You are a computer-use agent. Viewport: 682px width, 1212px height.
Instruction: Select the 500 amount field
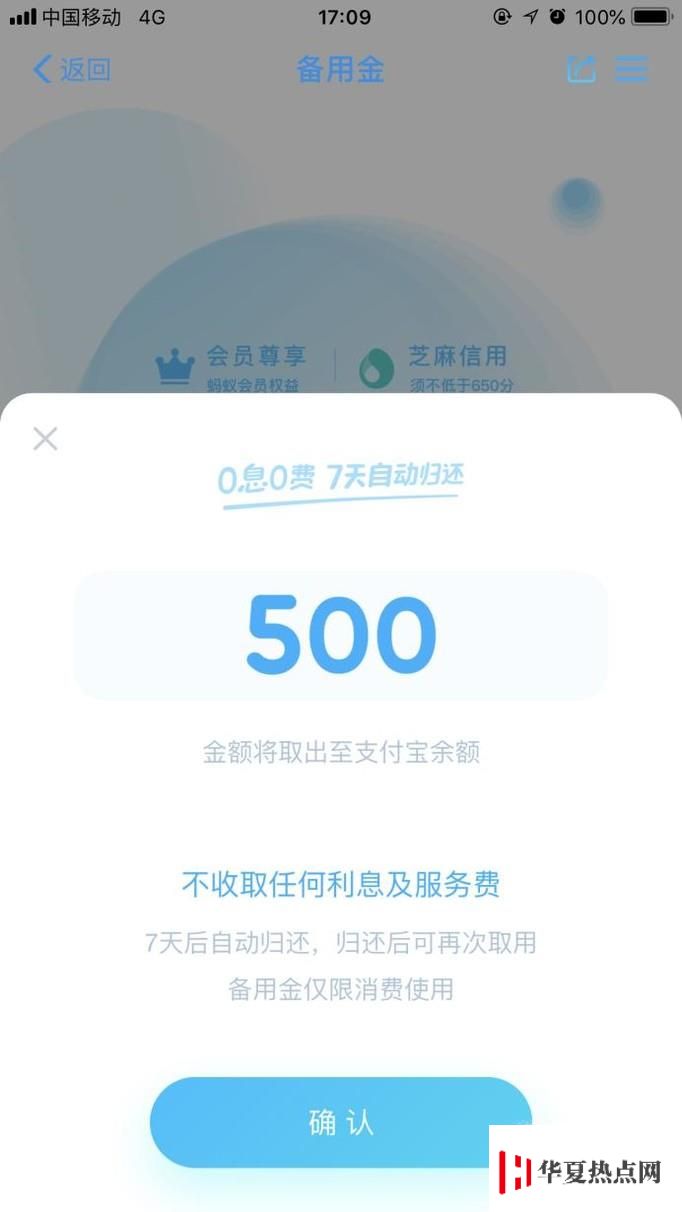point(340,635)
